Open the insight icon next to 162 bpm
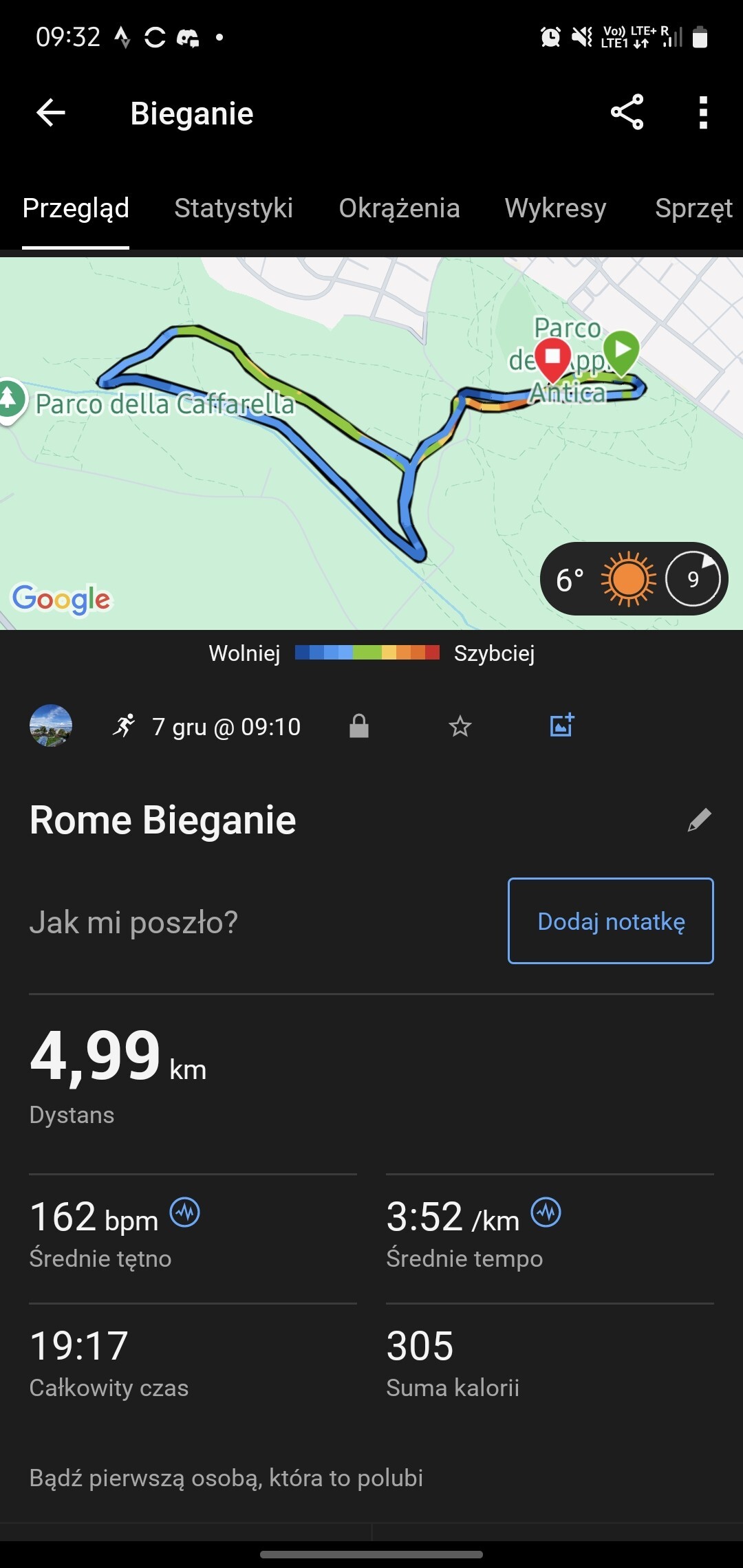Image resolution: width=743 pixels, height=1568 pixels. (x=185, y=1212)
